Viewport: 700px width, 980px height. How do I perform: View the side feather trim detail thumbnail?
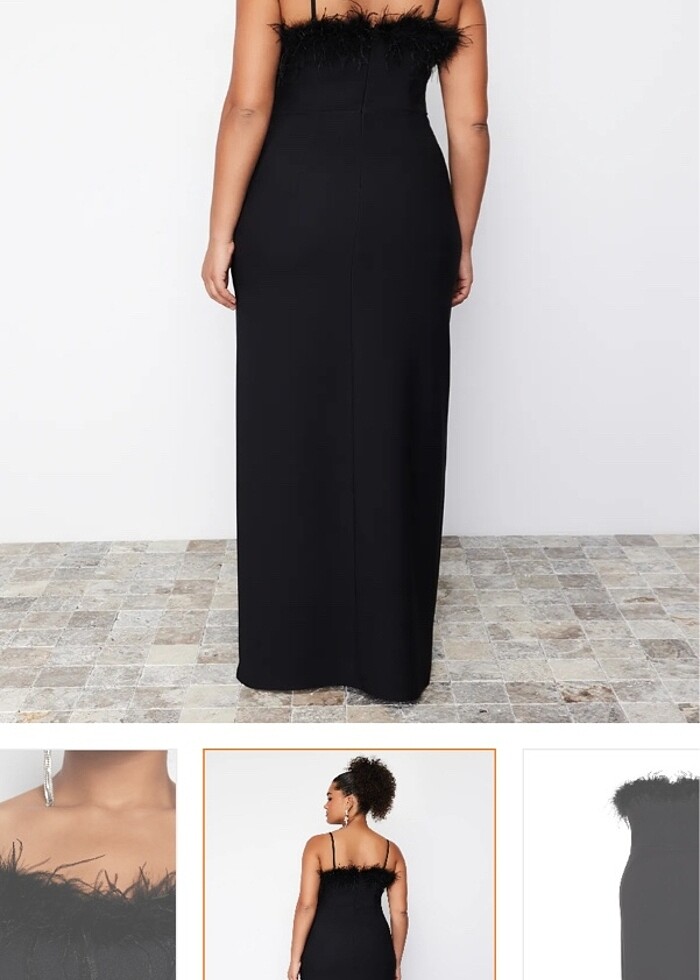(x=611, y=865)
